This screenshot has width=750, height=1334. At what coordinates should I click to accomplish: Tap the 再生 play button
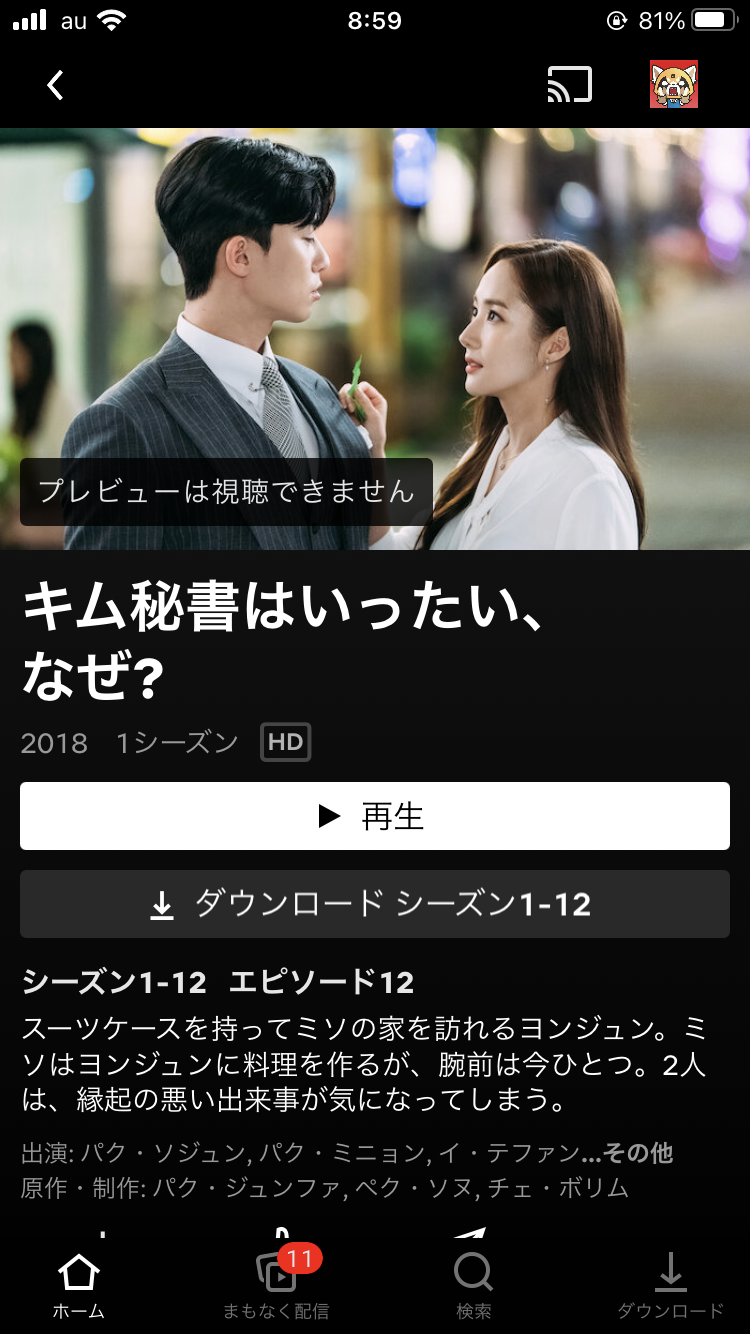click(375, 816)
